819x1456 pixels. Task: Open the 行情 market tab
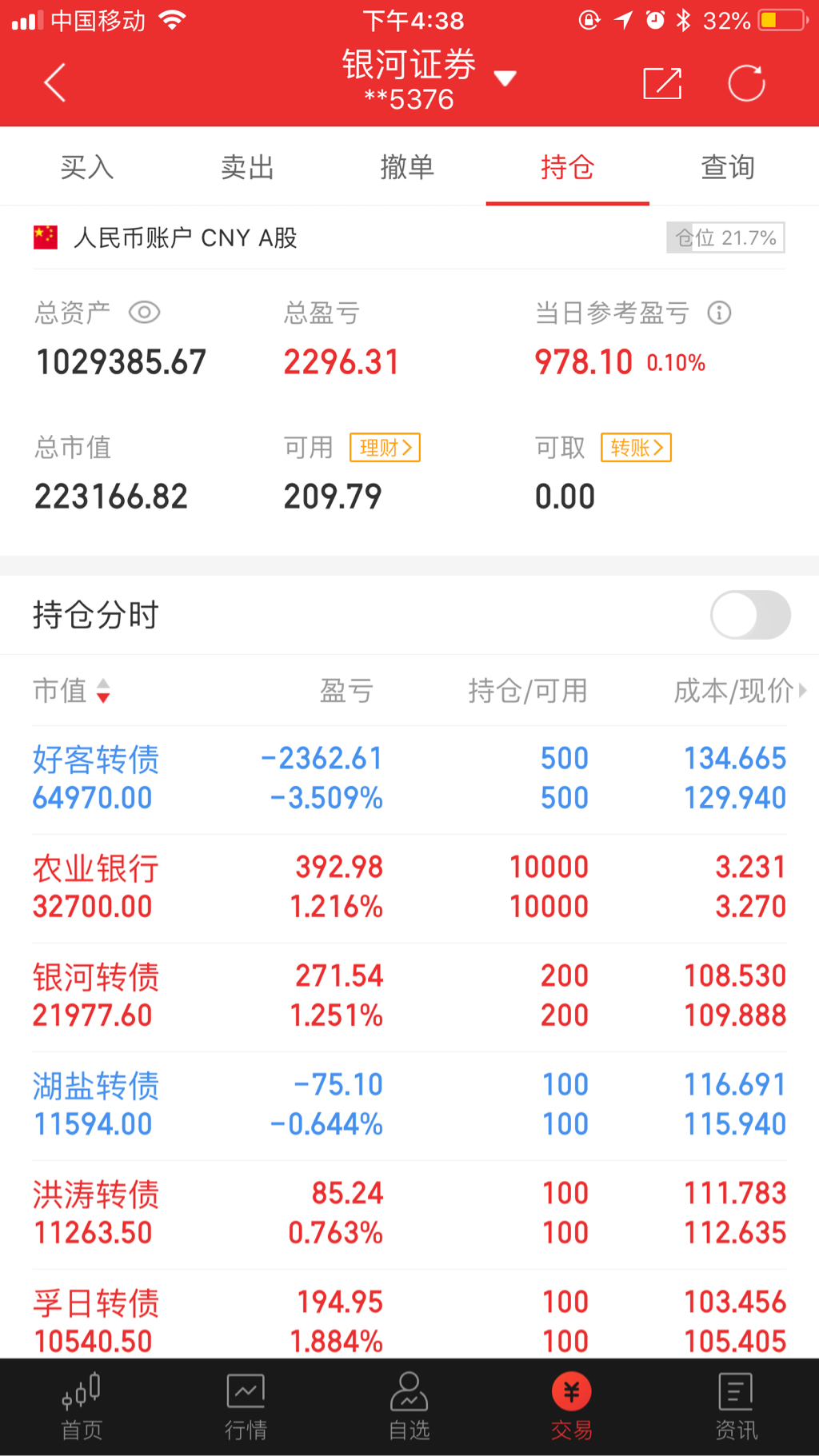coord(246,1407)
